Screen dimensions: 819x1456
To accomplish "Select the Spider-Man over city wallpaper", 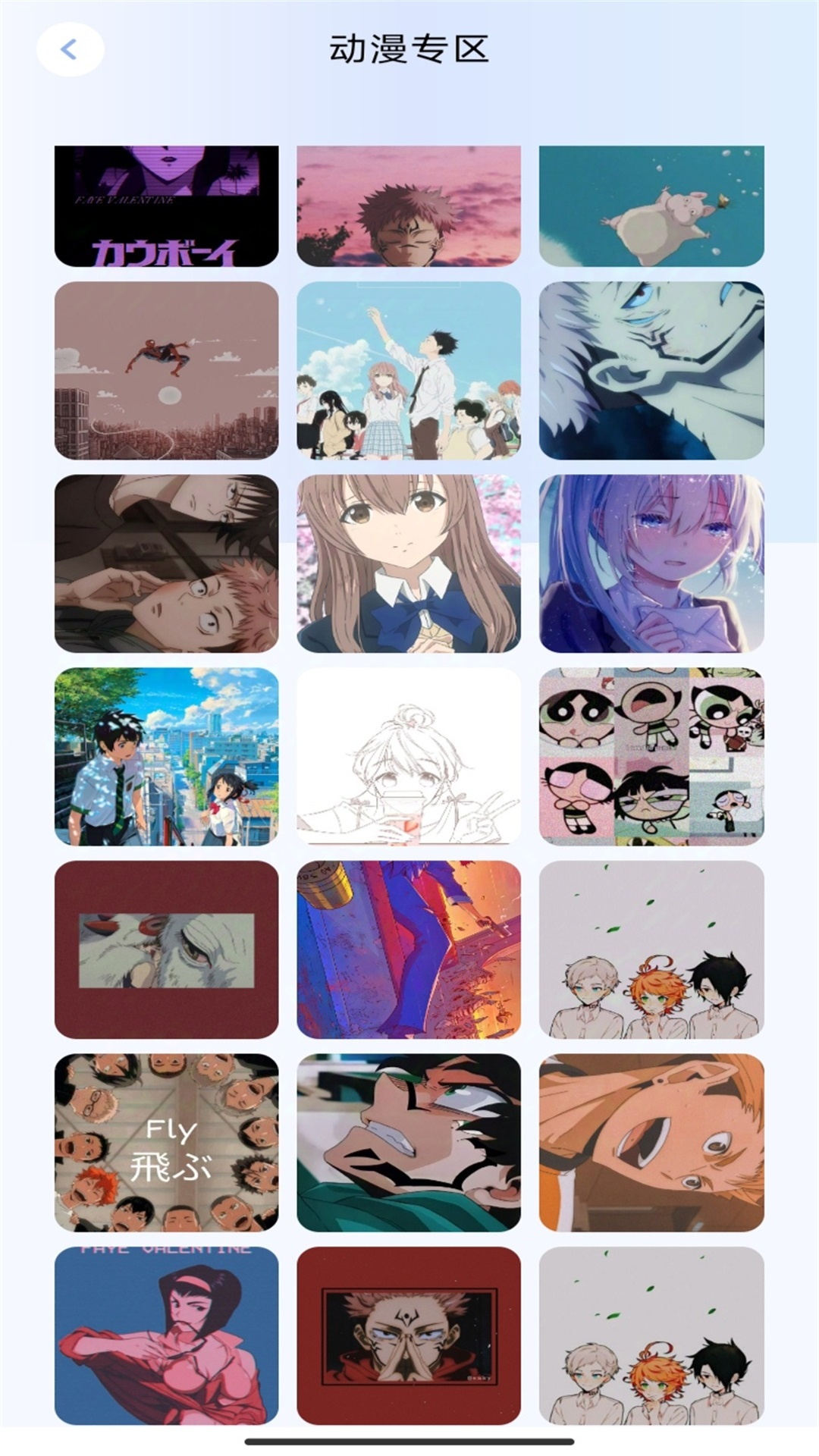I will click(x=166, y=370).
